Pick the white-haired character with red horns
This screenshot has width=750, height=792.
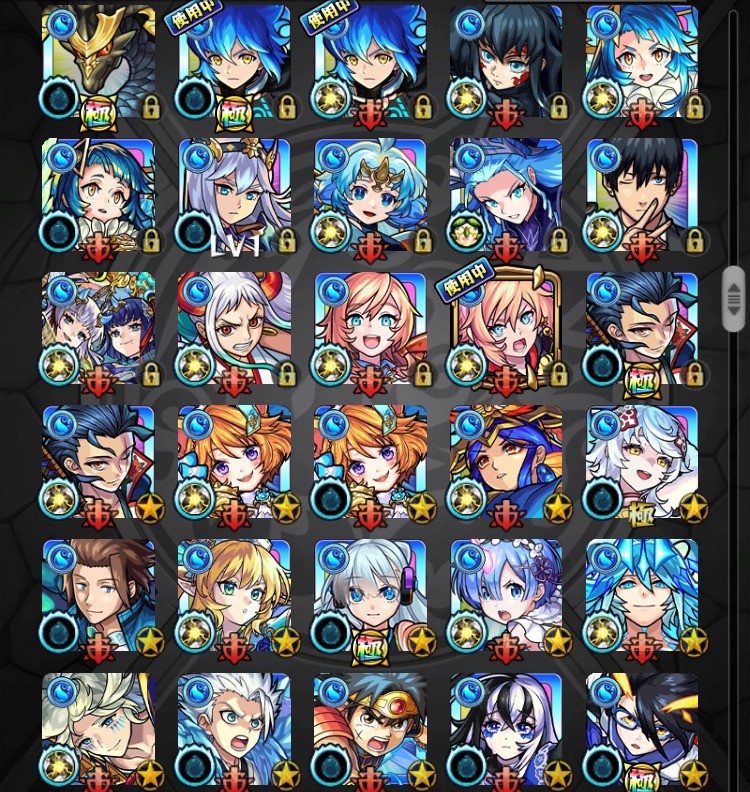tap(234, 328)
